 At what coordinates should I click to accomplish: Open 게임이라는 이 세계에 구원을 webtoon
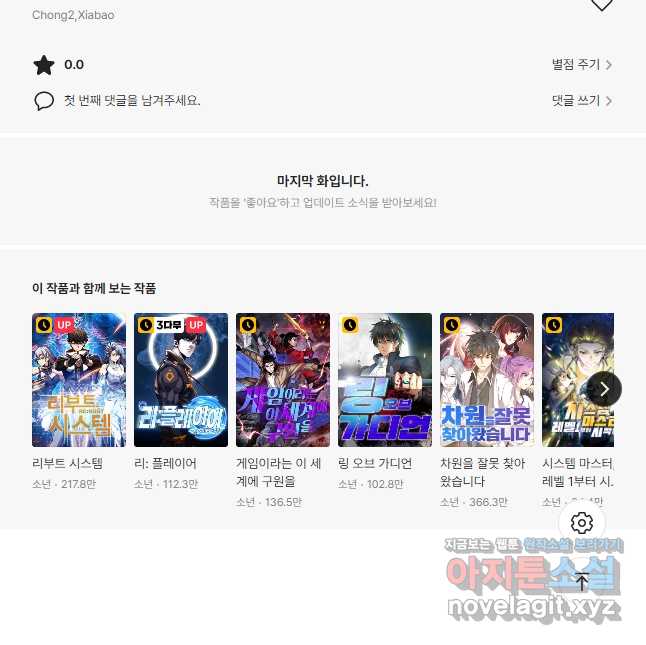(x=283, y=380)
